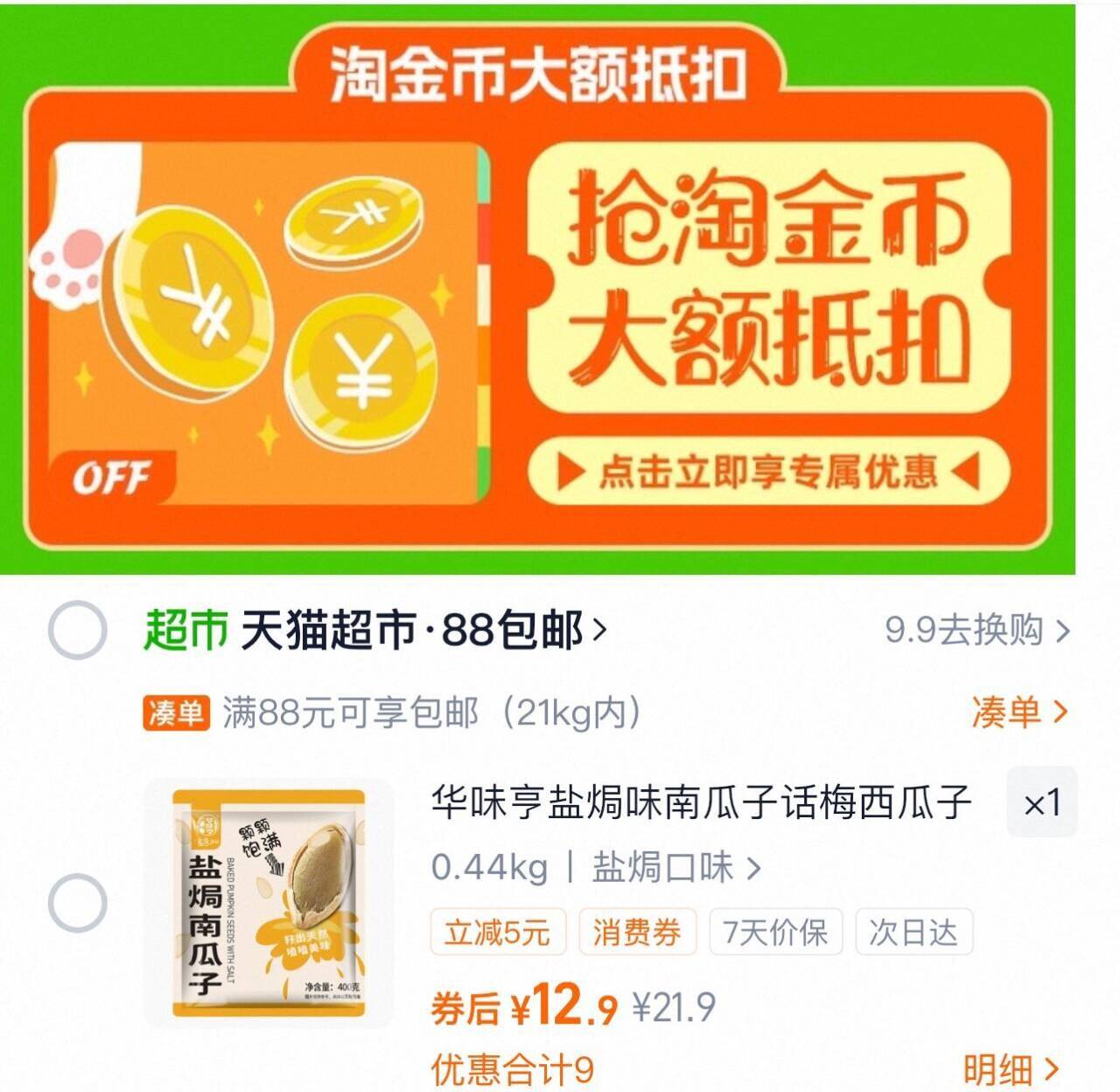
Task: Open 9.9去换购 offer
Action: pyautogui.click(x=976, y=630)
